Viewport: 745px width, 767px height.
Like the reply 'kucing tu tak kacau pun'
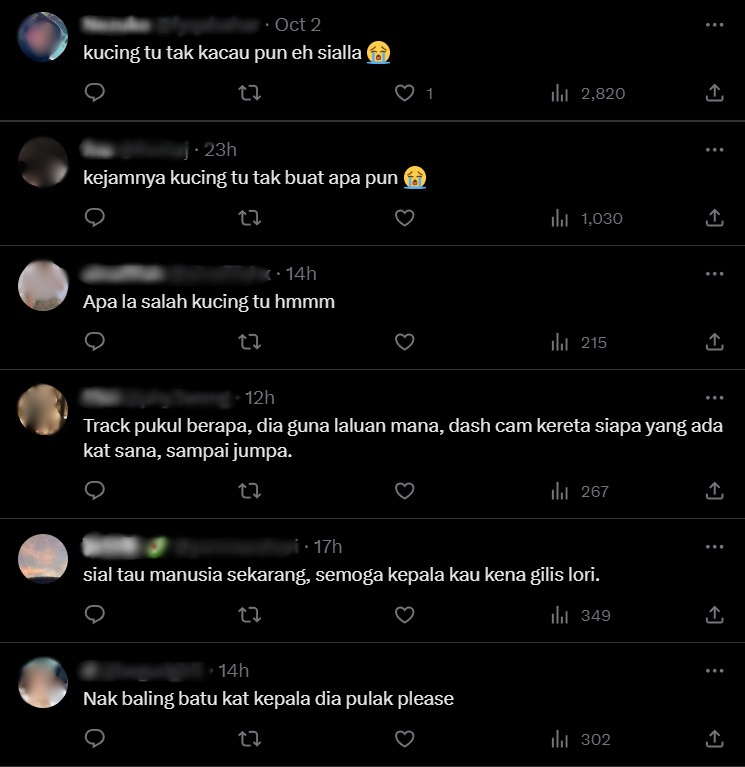pos(404,93)
